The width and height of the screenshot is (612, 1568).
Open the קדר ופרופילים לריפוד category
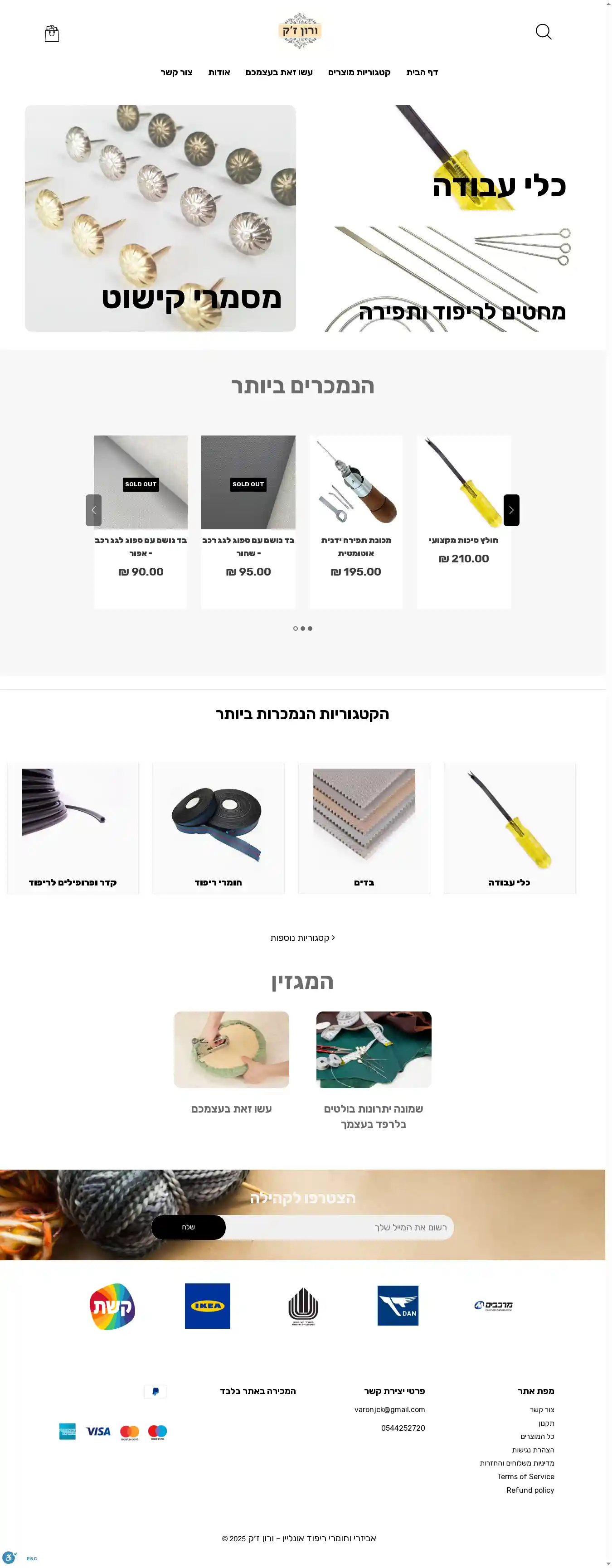73,827
